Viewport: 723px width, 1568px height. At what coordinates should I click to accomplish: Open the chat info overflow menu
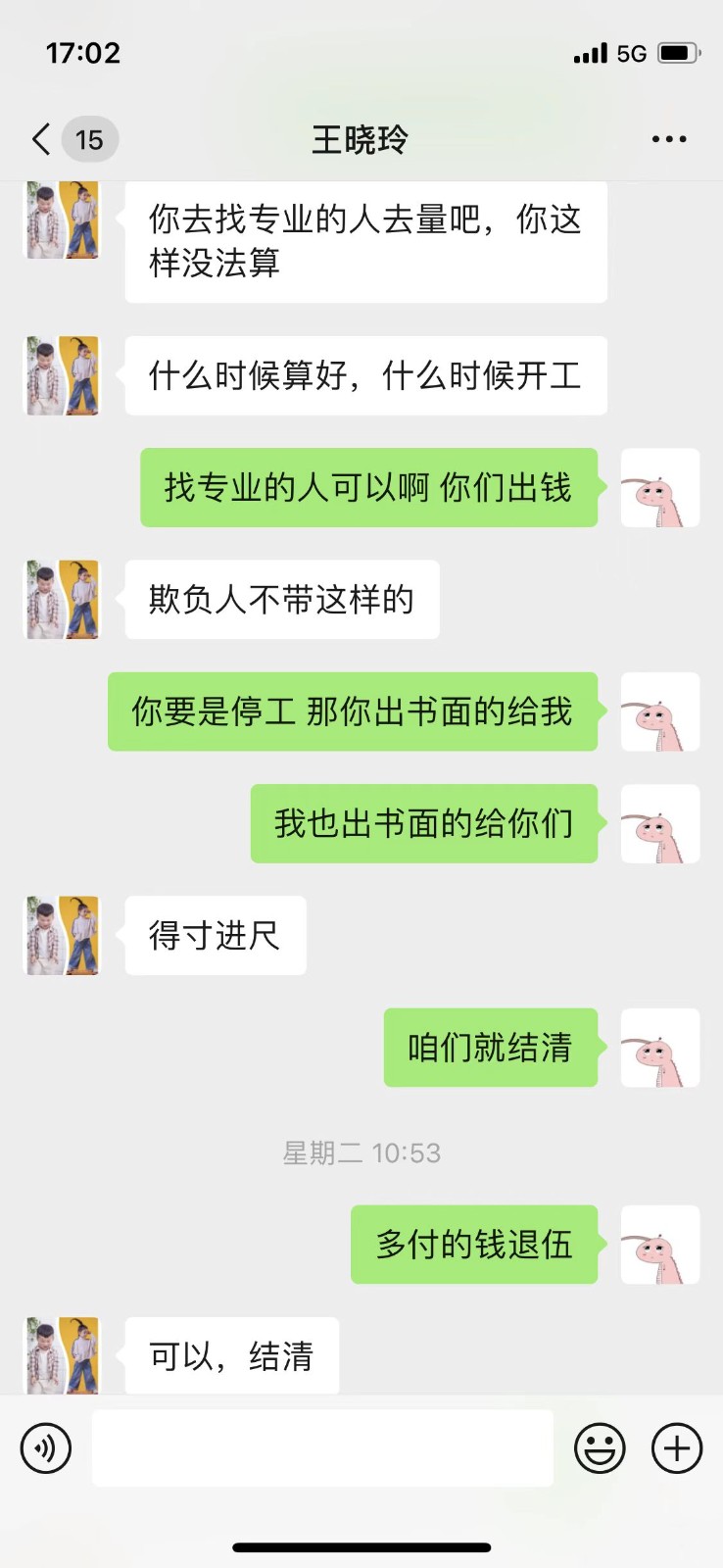669,139
